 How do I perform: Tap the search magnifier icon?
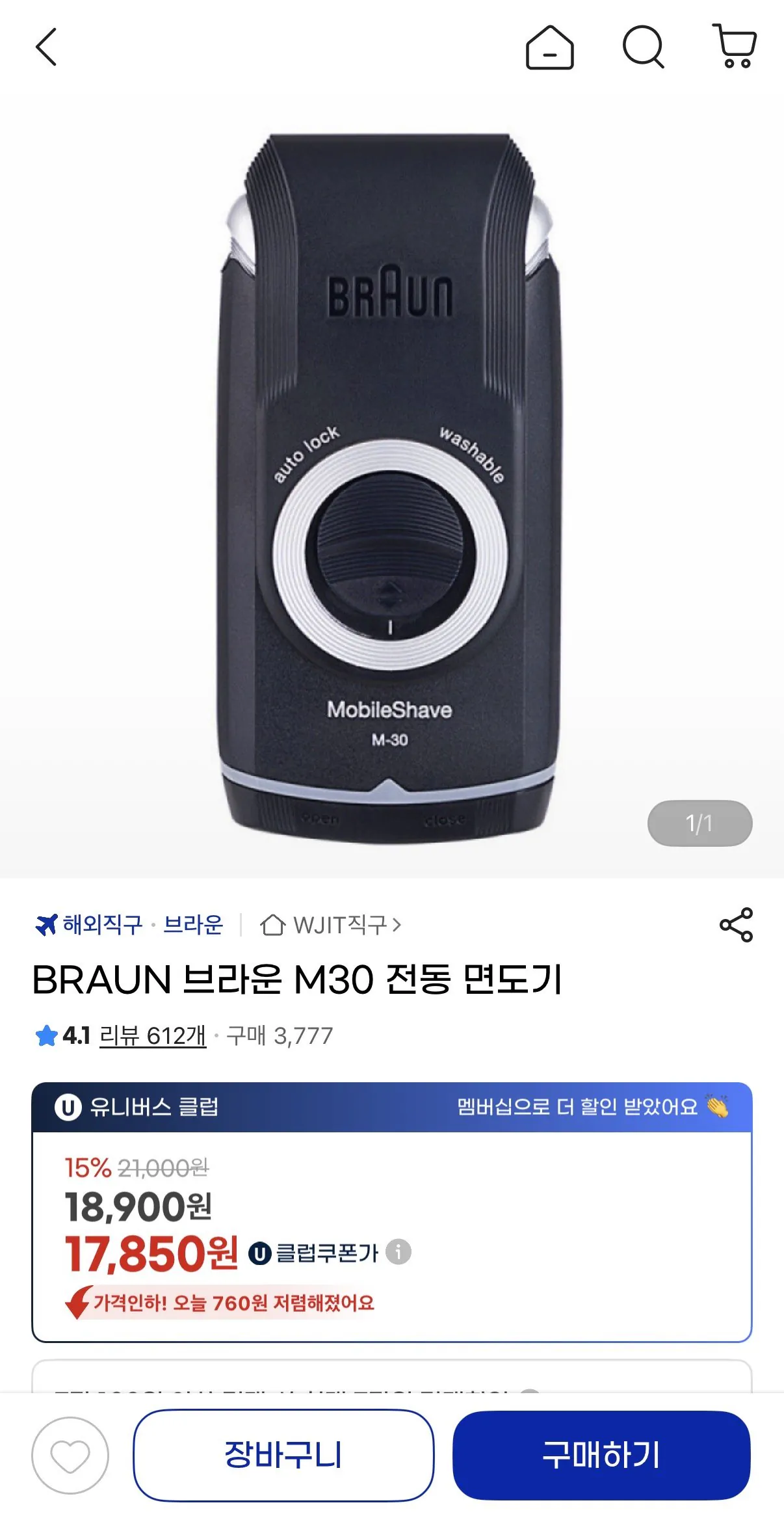click(x=644, y=47)
